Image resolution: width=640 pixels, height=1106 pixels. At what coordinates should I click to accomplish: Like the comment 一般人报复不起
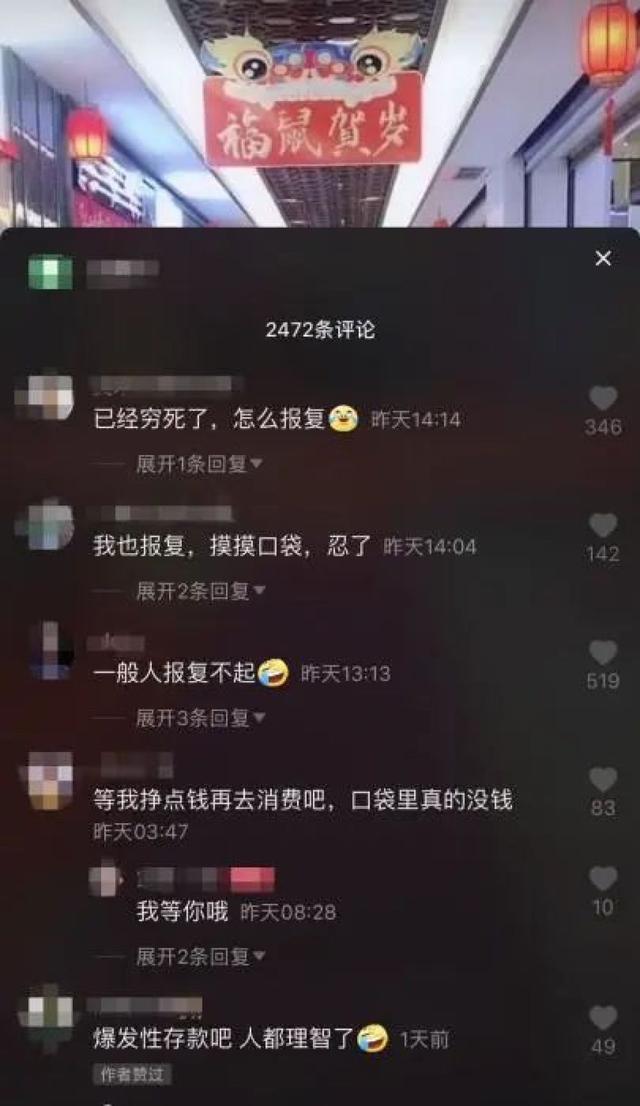click(603, 653)
